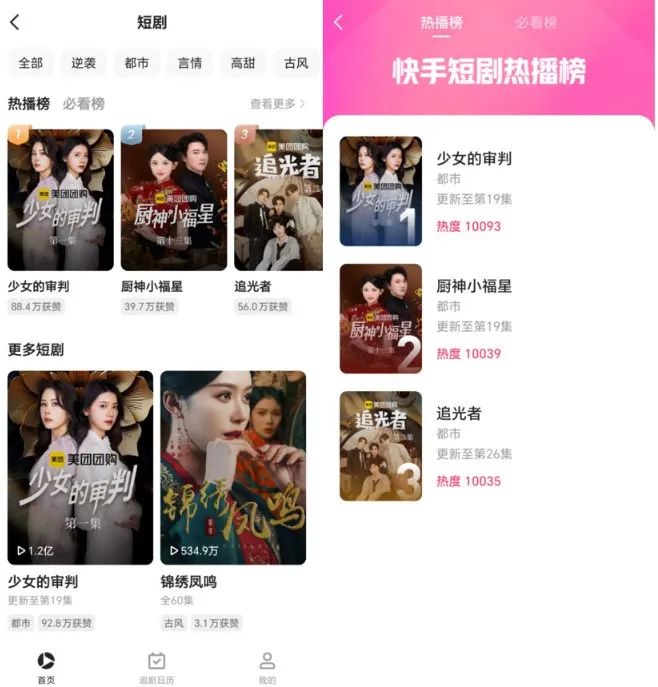Filter short dramas by 逆袭
Image resolution: width=658 pixels, height=687 pixels.
click(84, 63)
